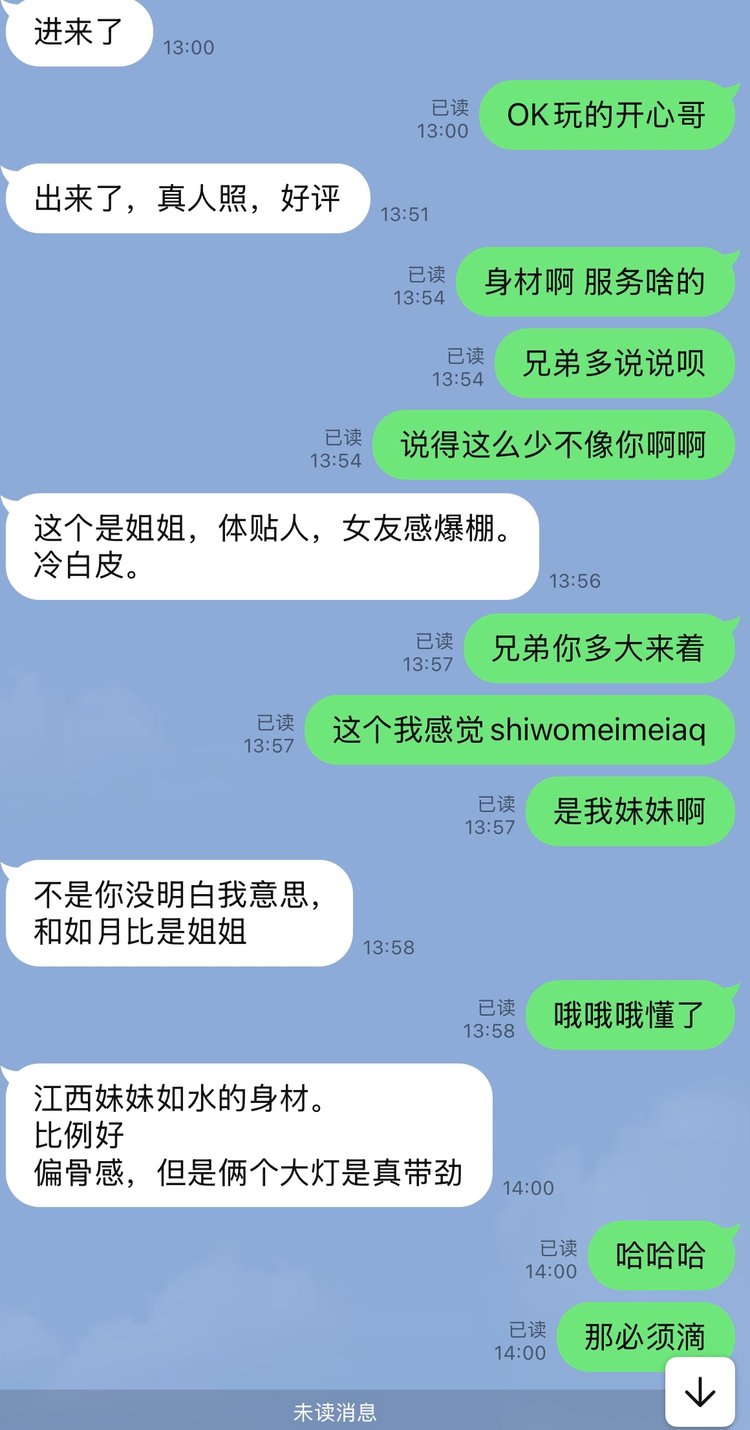Jump to the latest messages with the down arrow
The height and width of the screenshot is (1430, 750).
(x=700, y=1392)
